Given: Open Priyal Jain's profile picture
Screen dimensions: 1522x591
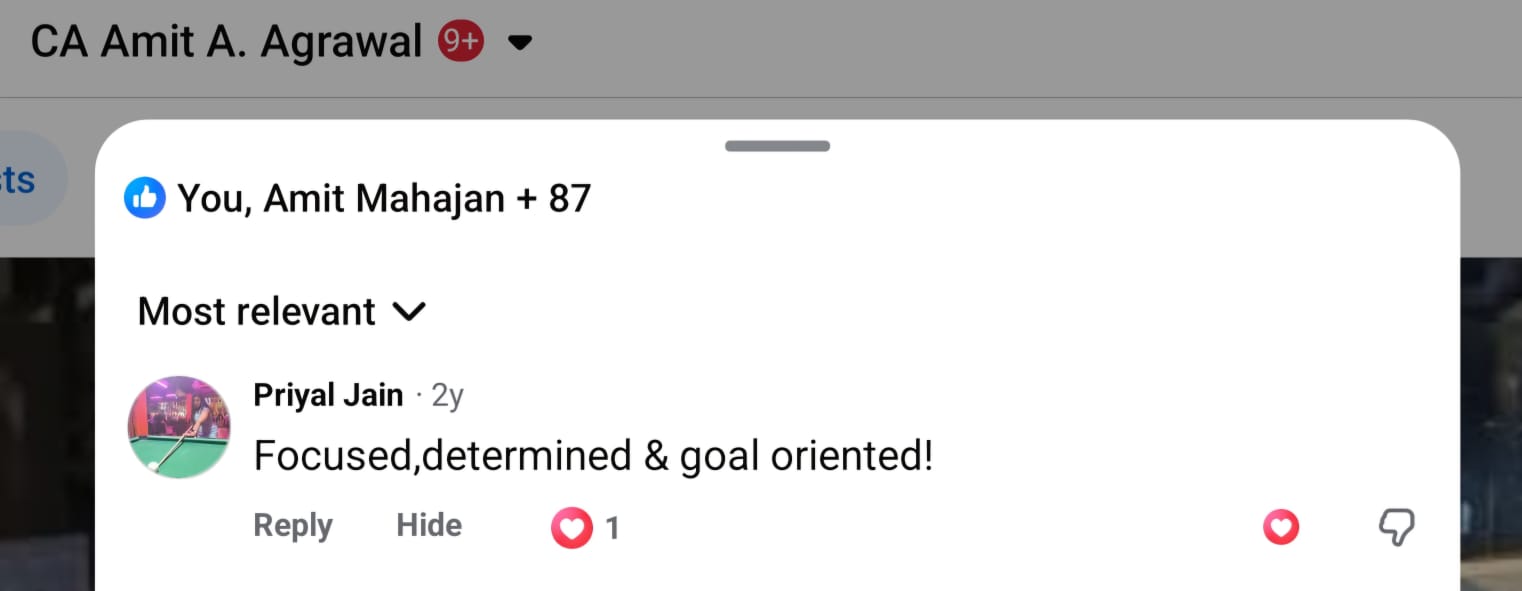Looking at the screenshot, I should point(180,427).
